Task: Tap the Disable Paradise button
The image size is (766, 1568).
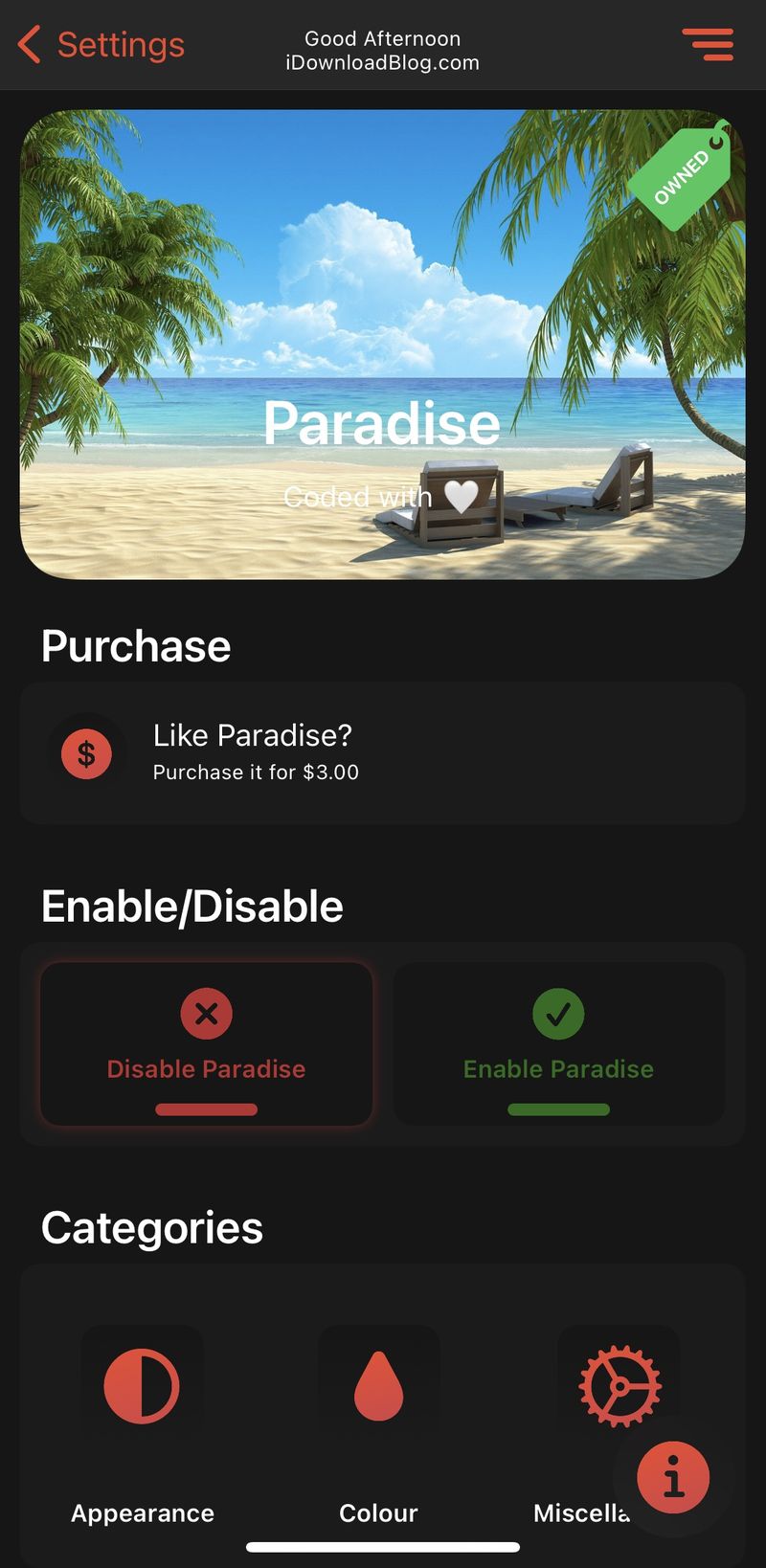Action: click(206, 1044)
